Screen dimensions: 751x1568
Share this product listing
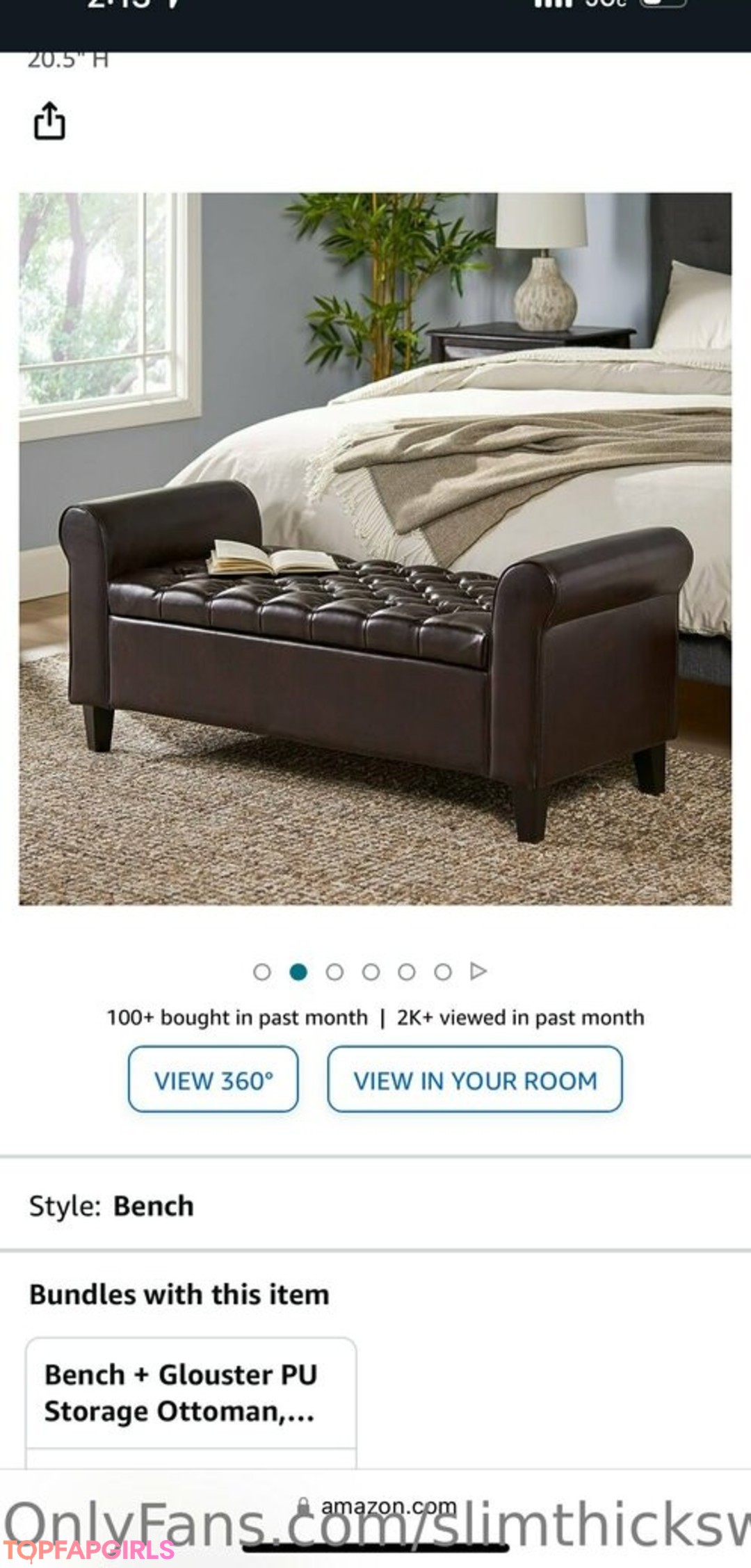coord(49,122)
